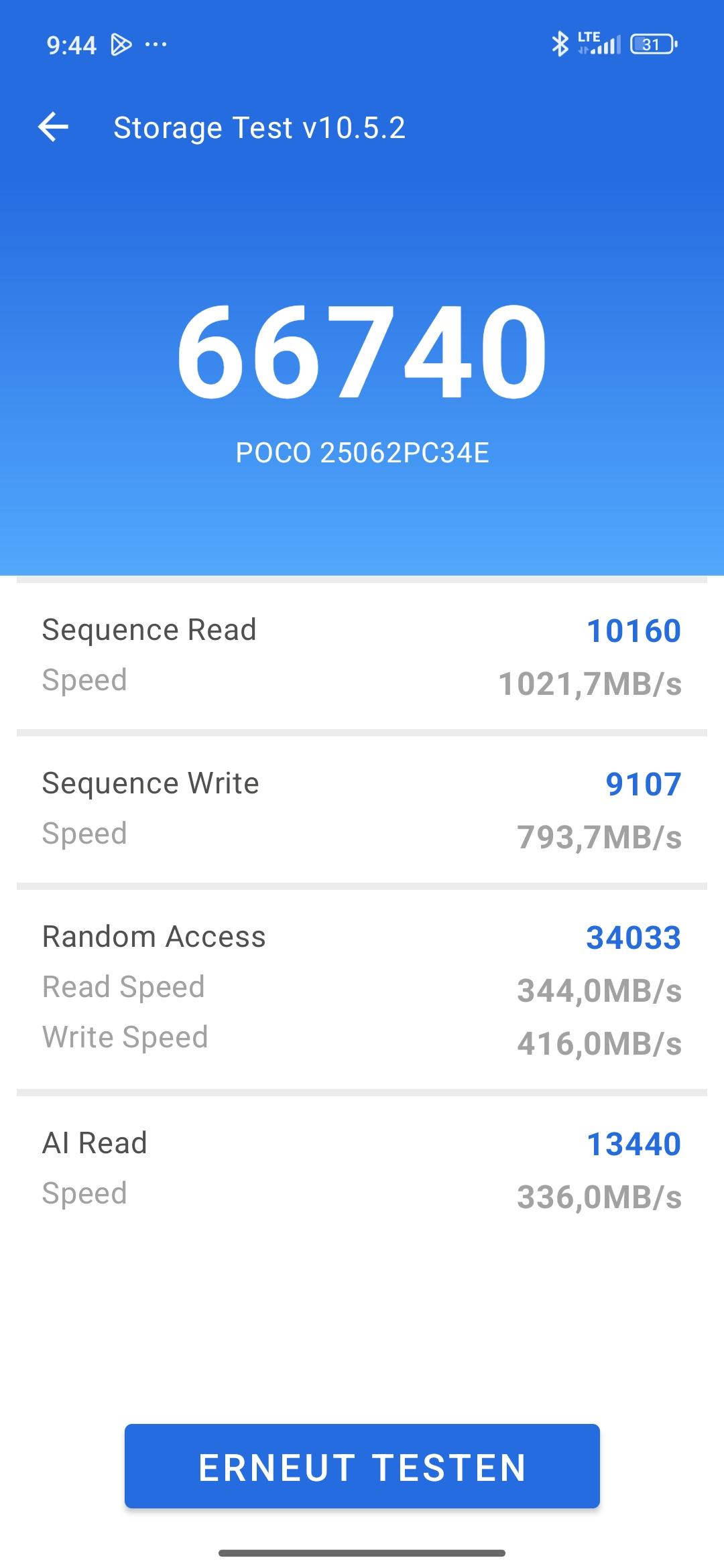Tap the ERNEUT TESTEN button
The height and width of the screenshot is (1568, 724).
(x=362, y=1466)
